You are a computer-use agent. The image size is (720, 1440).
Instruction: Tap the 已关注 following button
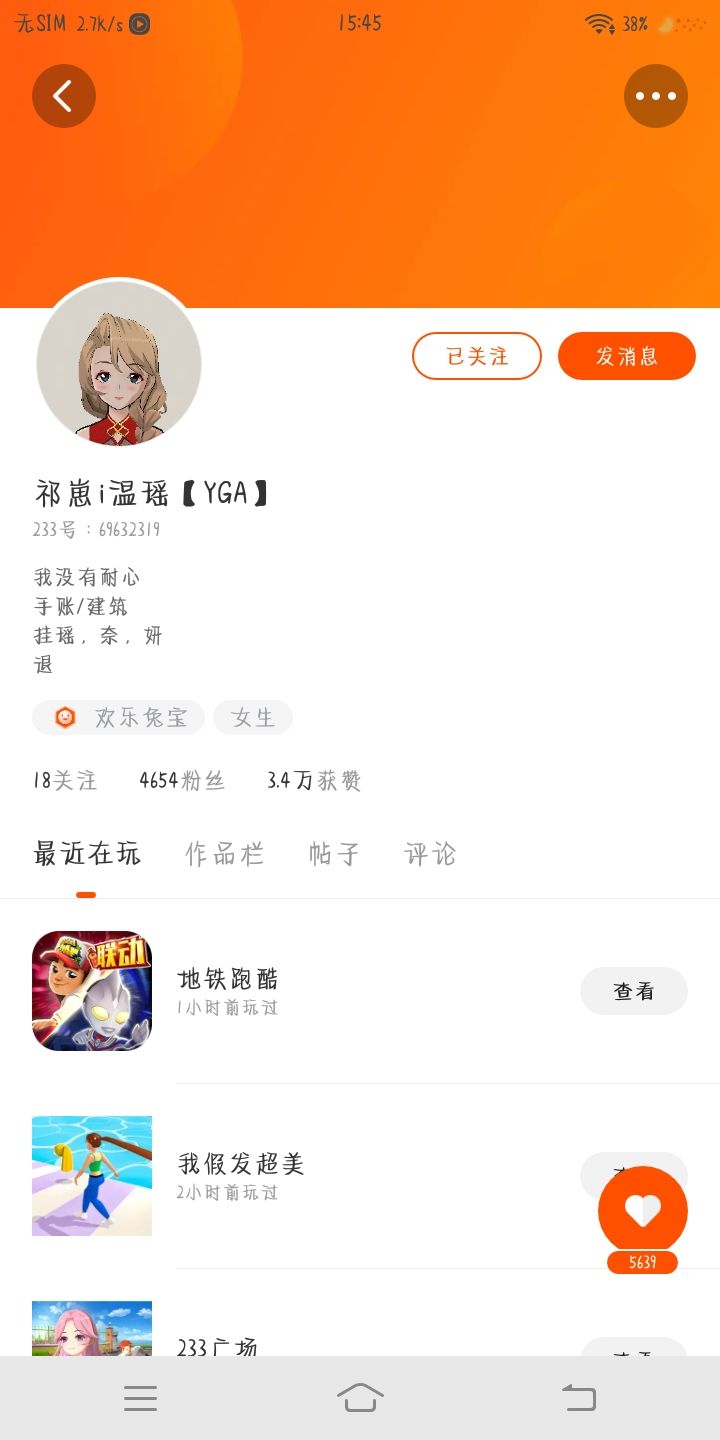point(477,356)
